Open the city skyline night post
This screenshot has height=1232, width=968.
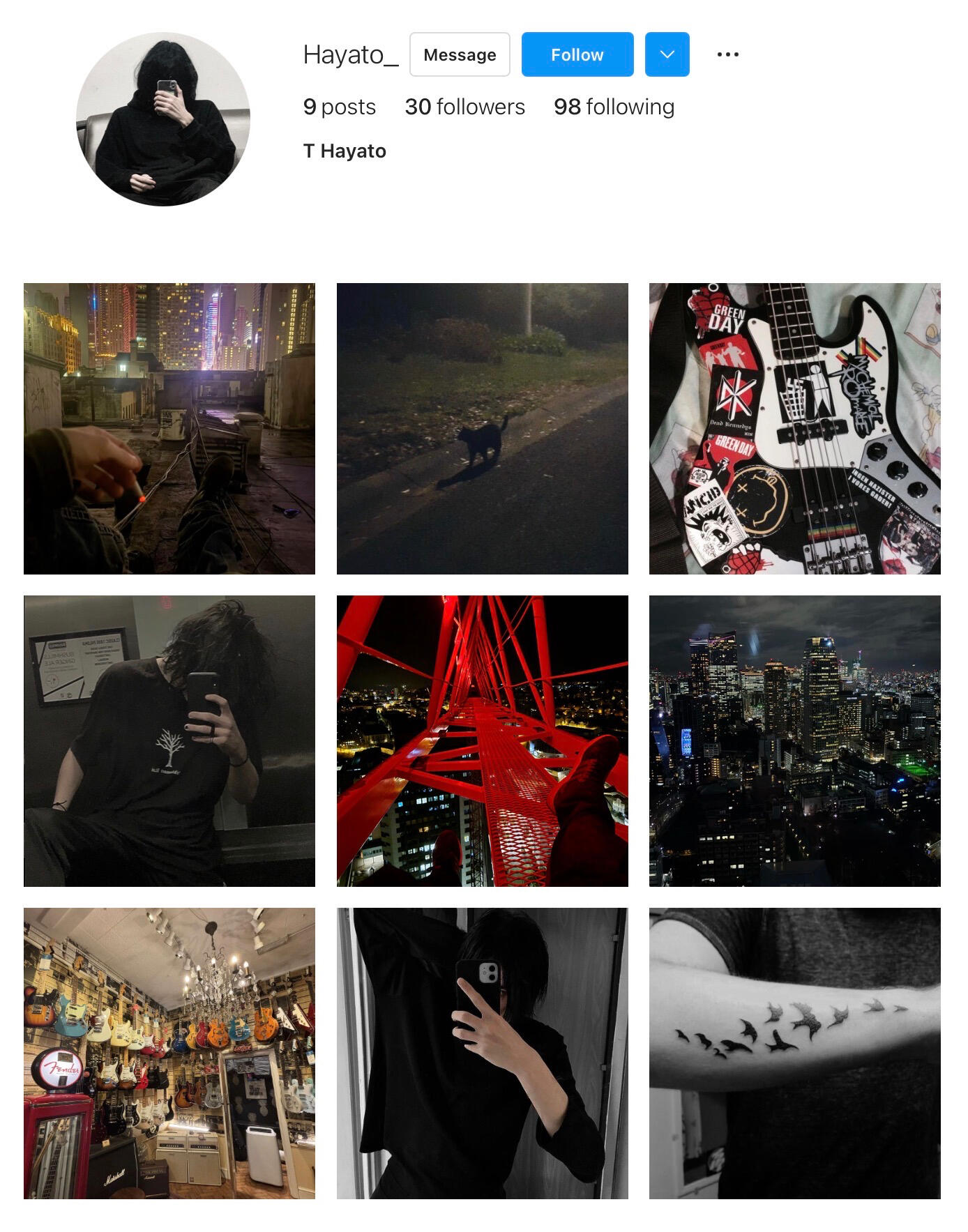point(794,741)
